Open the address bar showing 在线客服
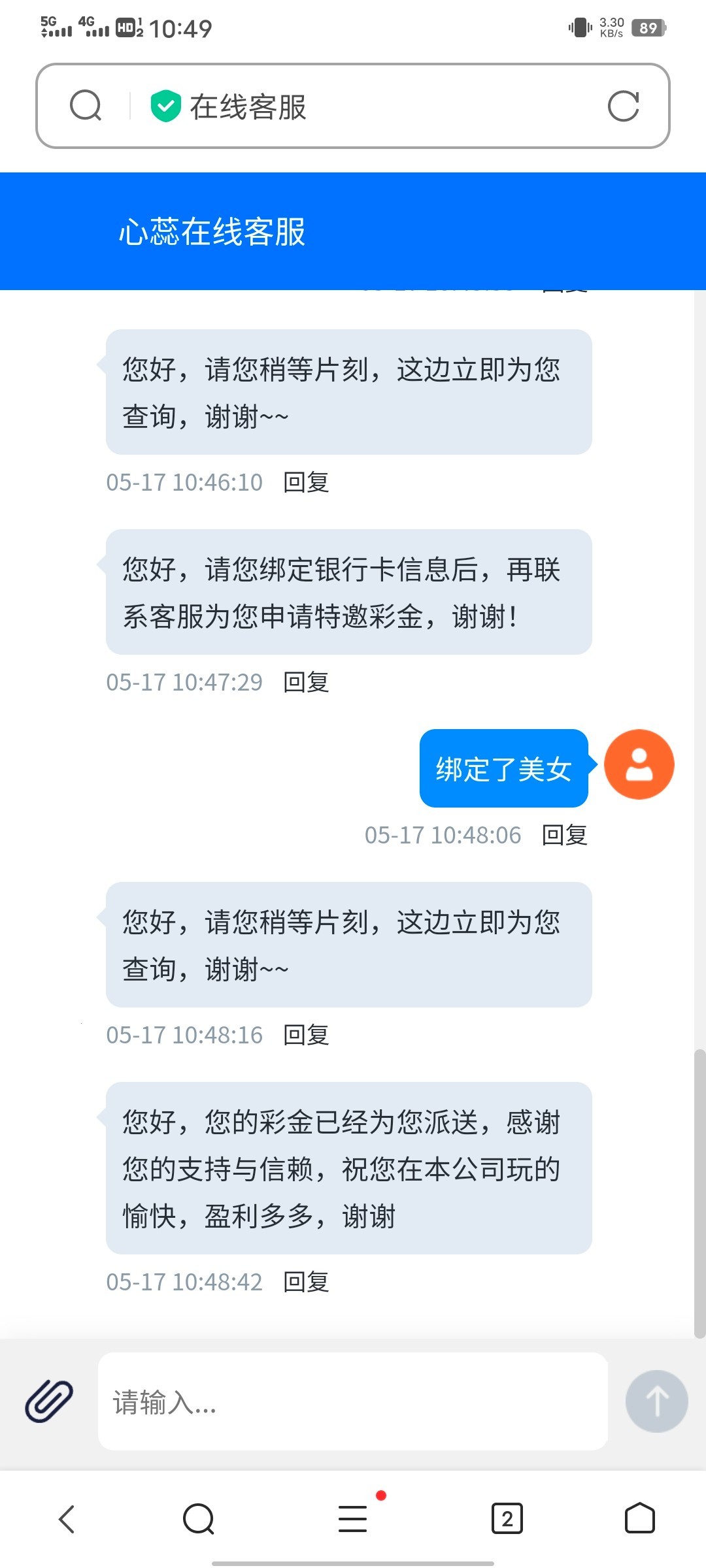This screenshot has width=706, height=1568. click(353, 106)
